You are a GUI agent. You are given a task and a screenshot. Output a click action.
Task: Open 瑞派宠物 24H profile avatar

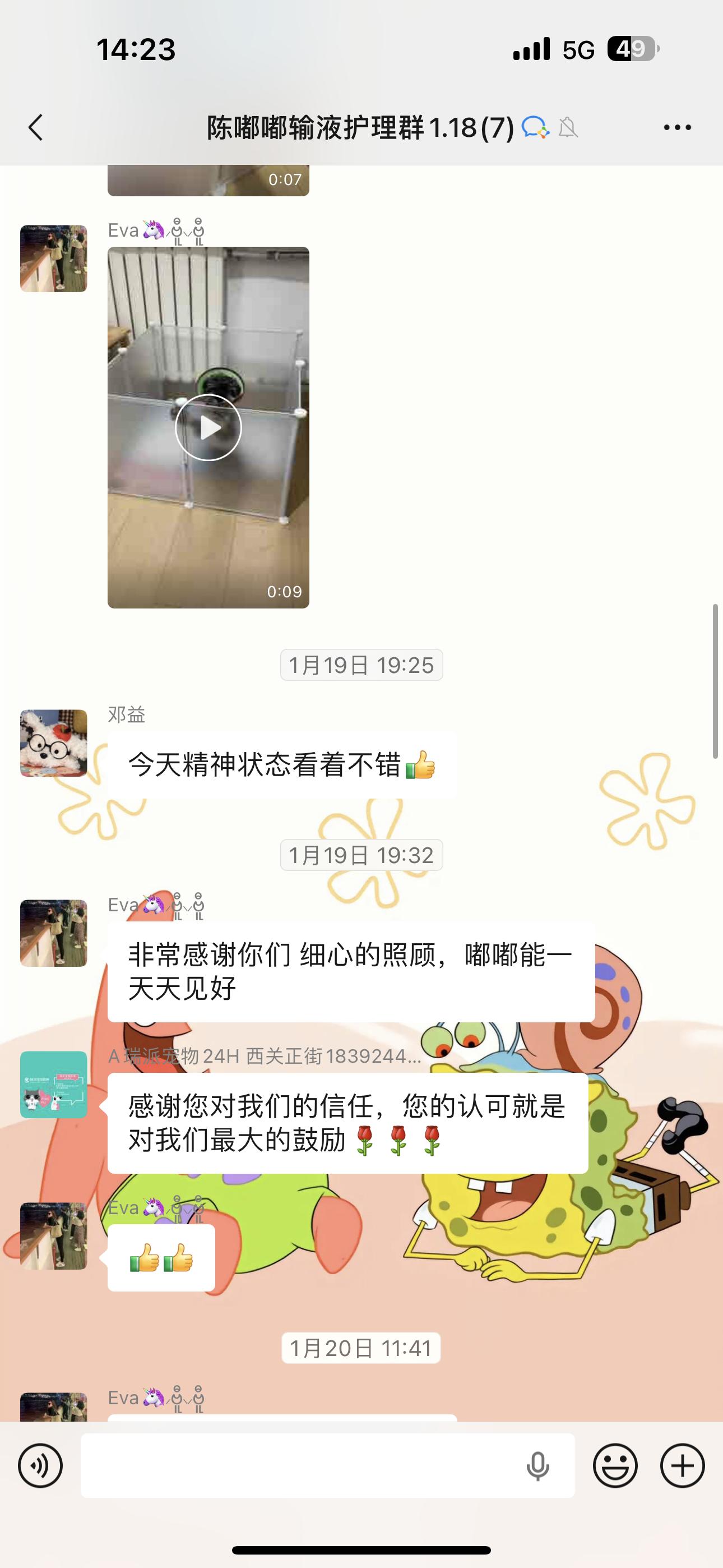54,1085
